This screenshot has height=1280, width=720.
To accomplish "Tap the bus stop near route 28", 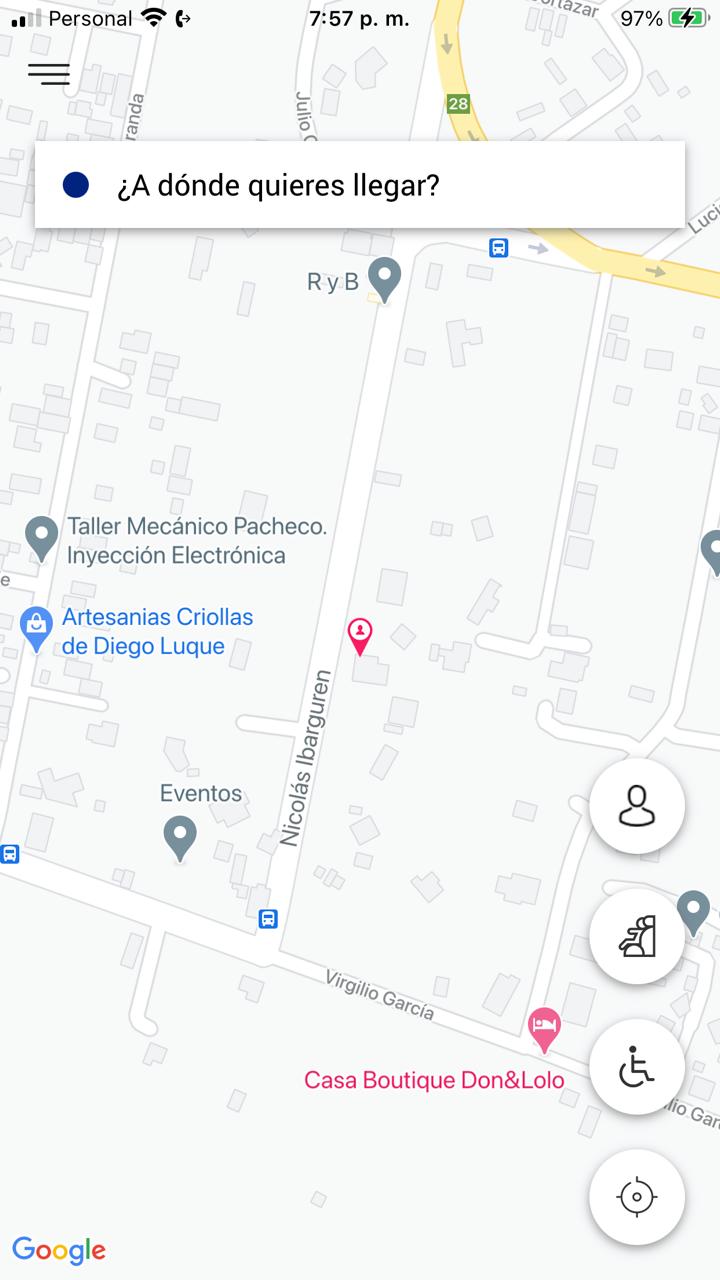I will [x=498, y=247].
